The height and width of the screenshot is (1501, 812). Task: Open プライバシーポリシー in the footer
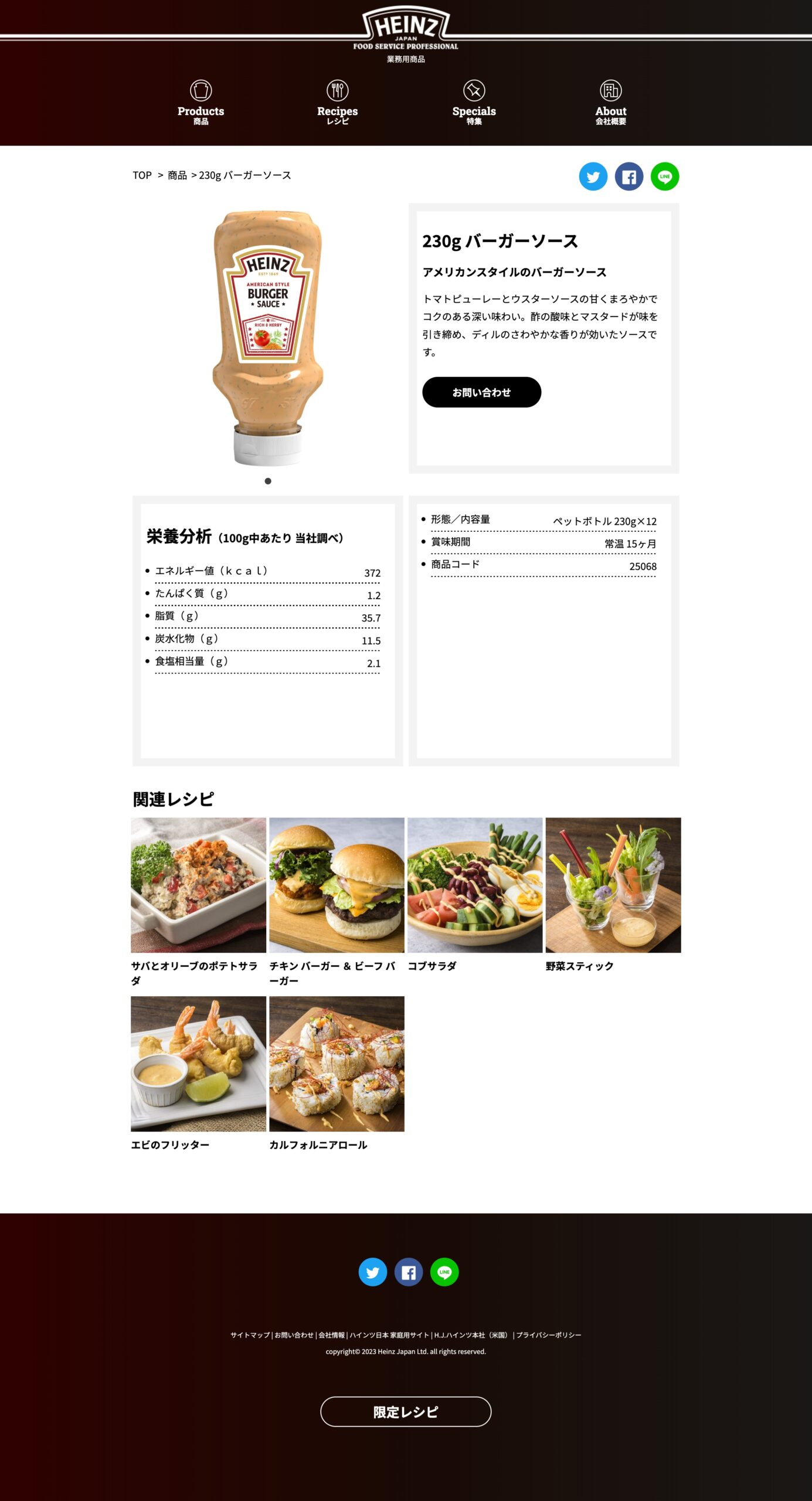coord(548,1335)
